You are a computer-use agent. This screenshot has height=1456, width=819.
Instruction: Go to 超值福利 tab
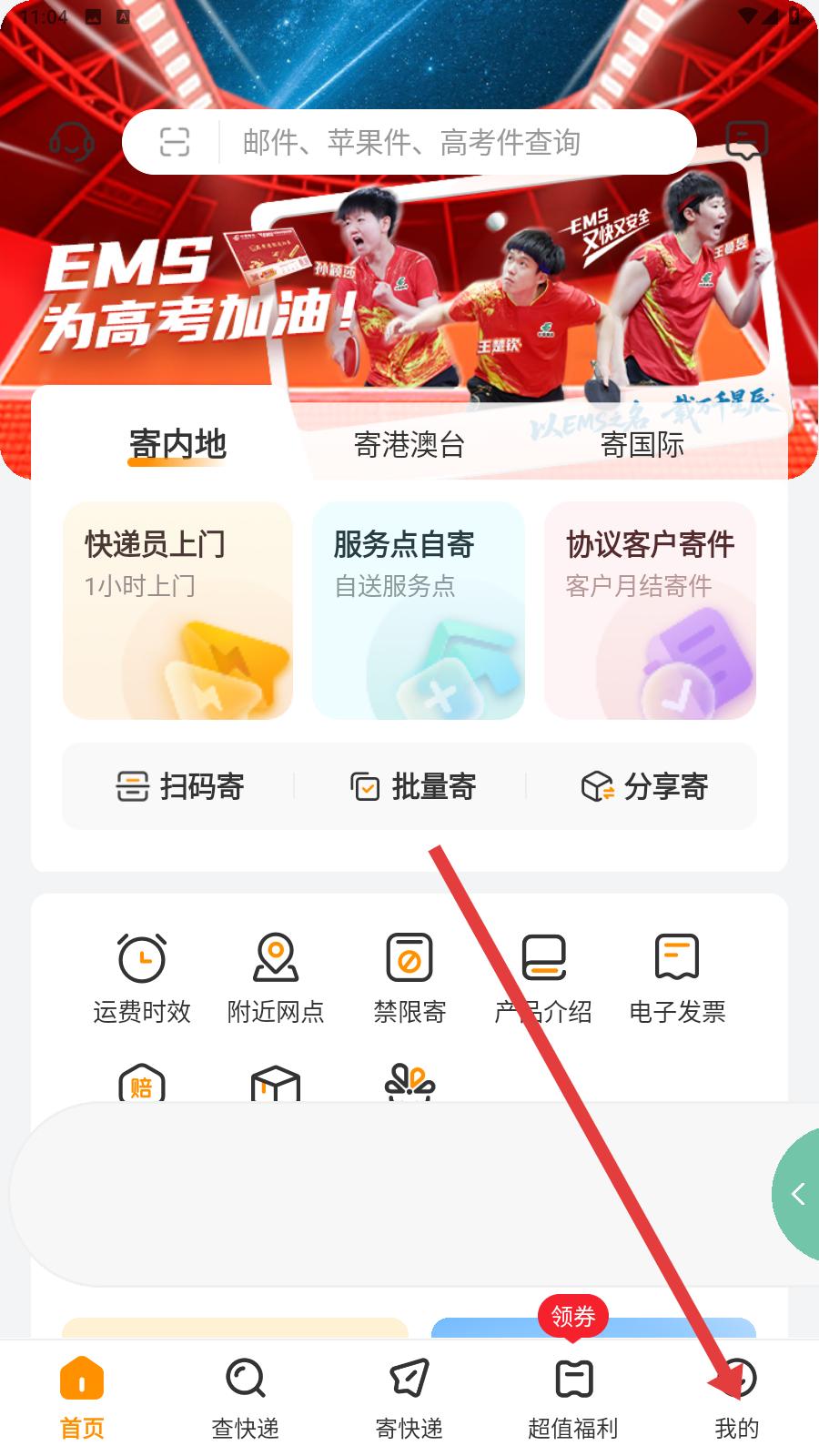tap(573, 1399)
